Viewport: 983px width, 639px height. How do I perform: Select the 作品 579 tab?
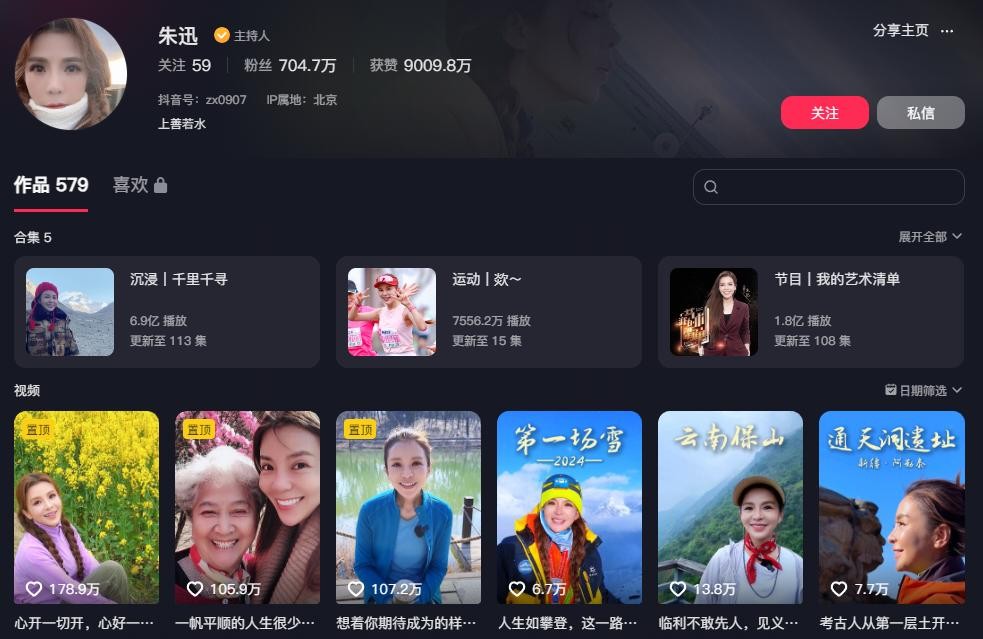pyautogui.click(x=51, y=185)
